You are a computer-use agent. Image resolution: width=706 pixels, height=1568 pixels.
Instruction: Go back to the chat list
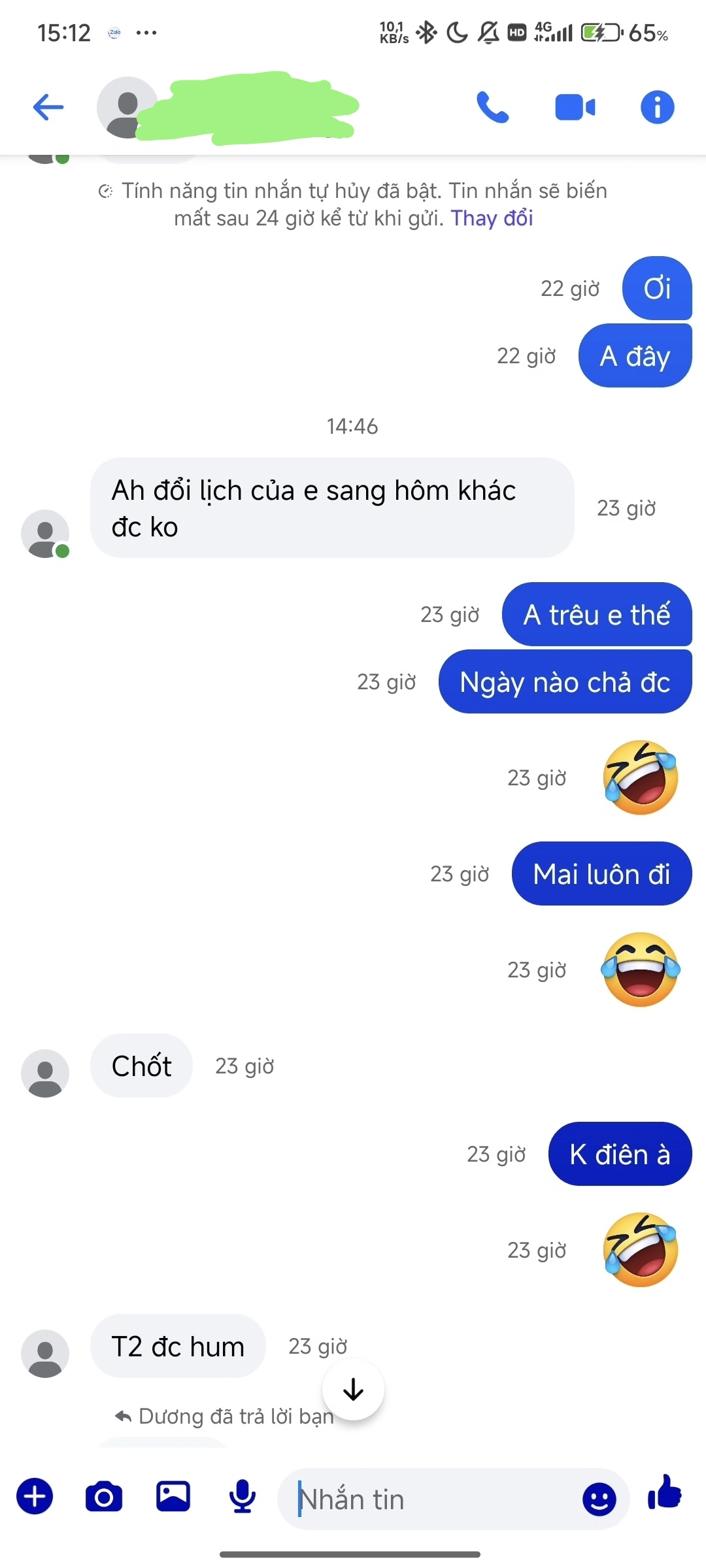click(48, 107)
